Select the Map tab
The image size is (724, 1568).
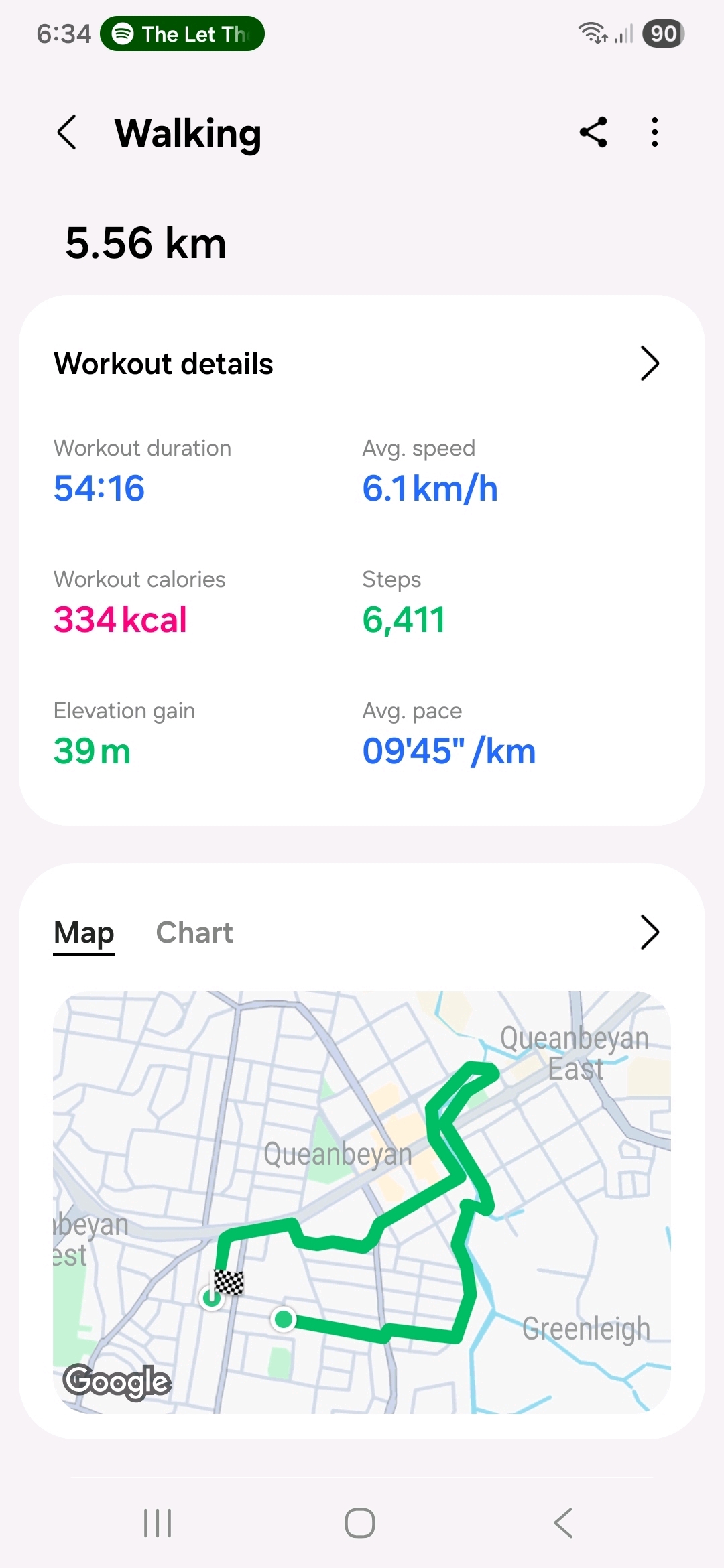pyautogui.click(x=84, y=933)
